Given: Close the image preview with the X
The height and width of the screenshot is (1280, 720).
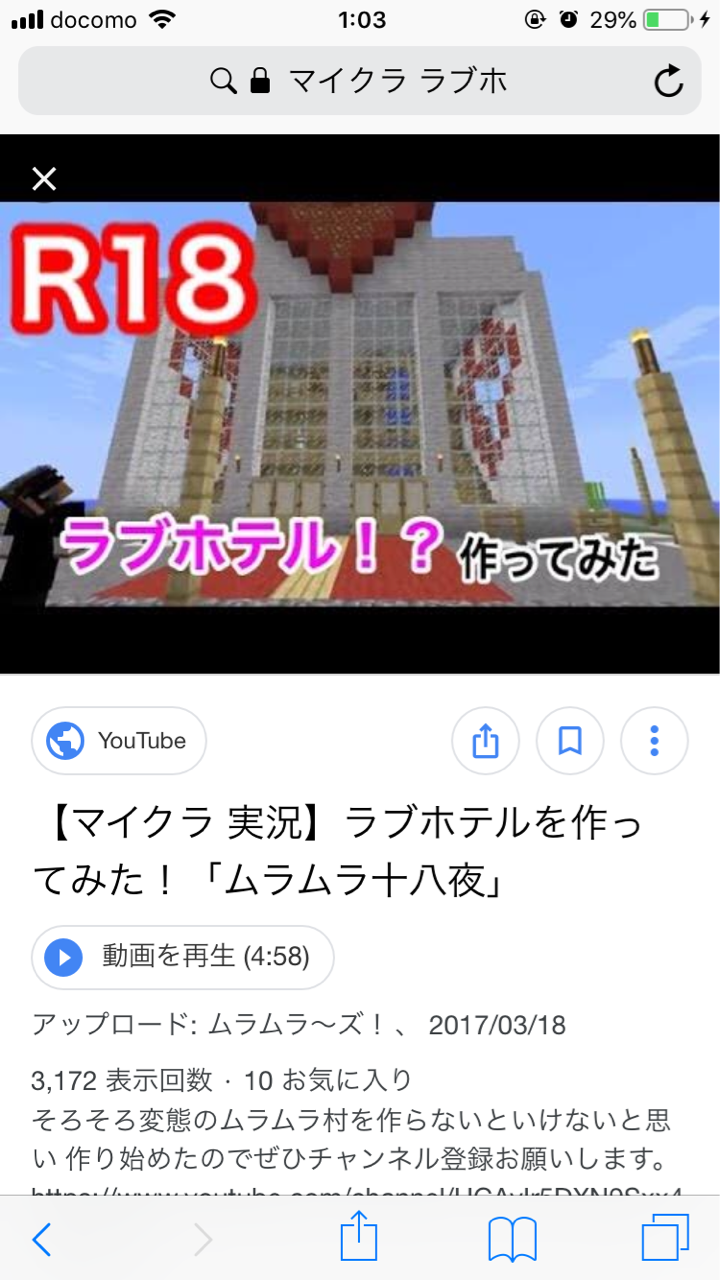Looking at the screenshot, I should click(44, 179).
